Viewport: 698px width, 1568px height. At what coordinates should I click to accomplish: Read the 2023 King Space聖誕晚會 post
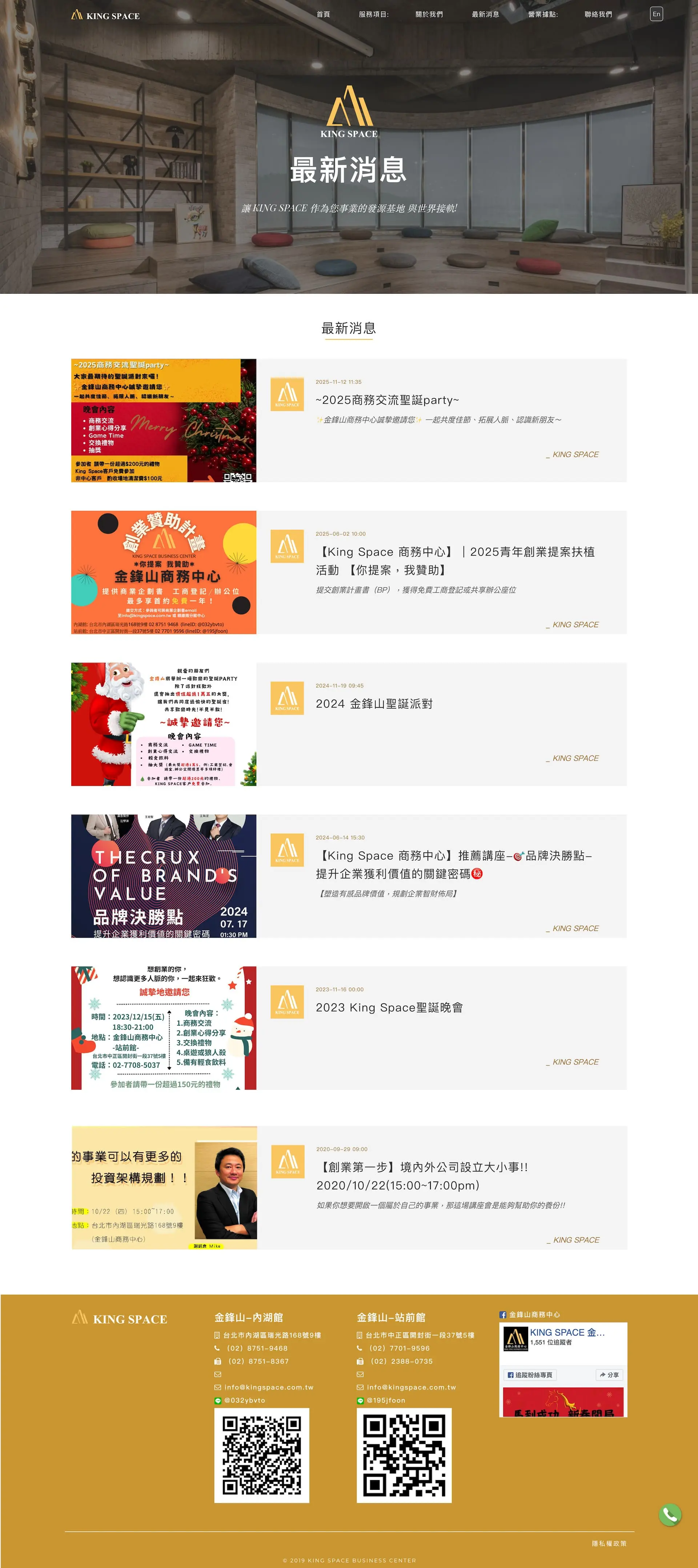[x=389, y=1007]
